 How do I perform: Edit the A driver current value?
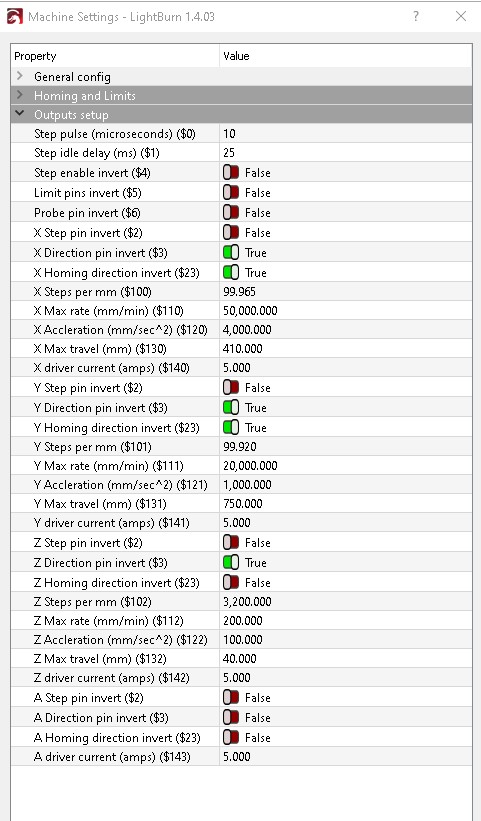[345, 757]
